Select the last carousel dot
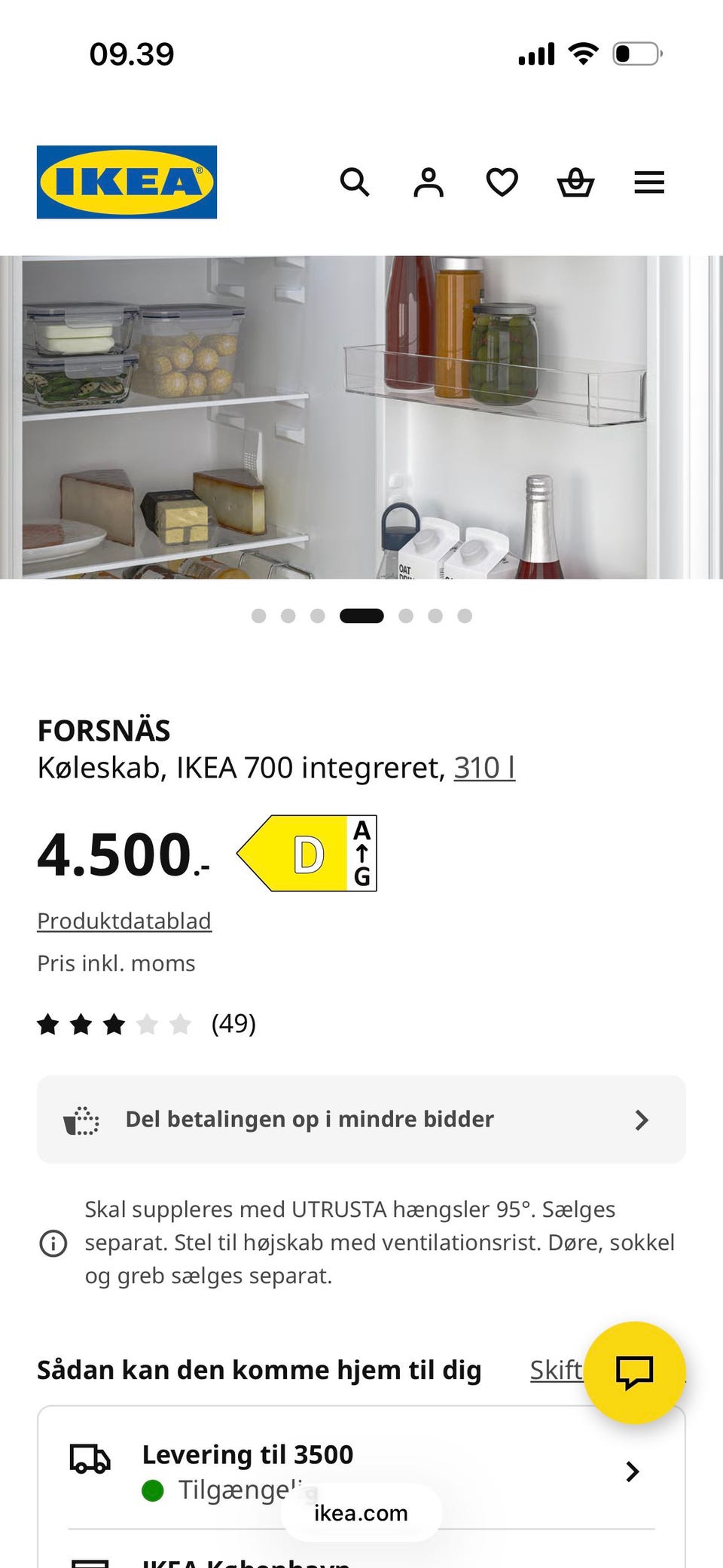The width and height of the screenshot is (723, 1568). click(x=465, y=616)
